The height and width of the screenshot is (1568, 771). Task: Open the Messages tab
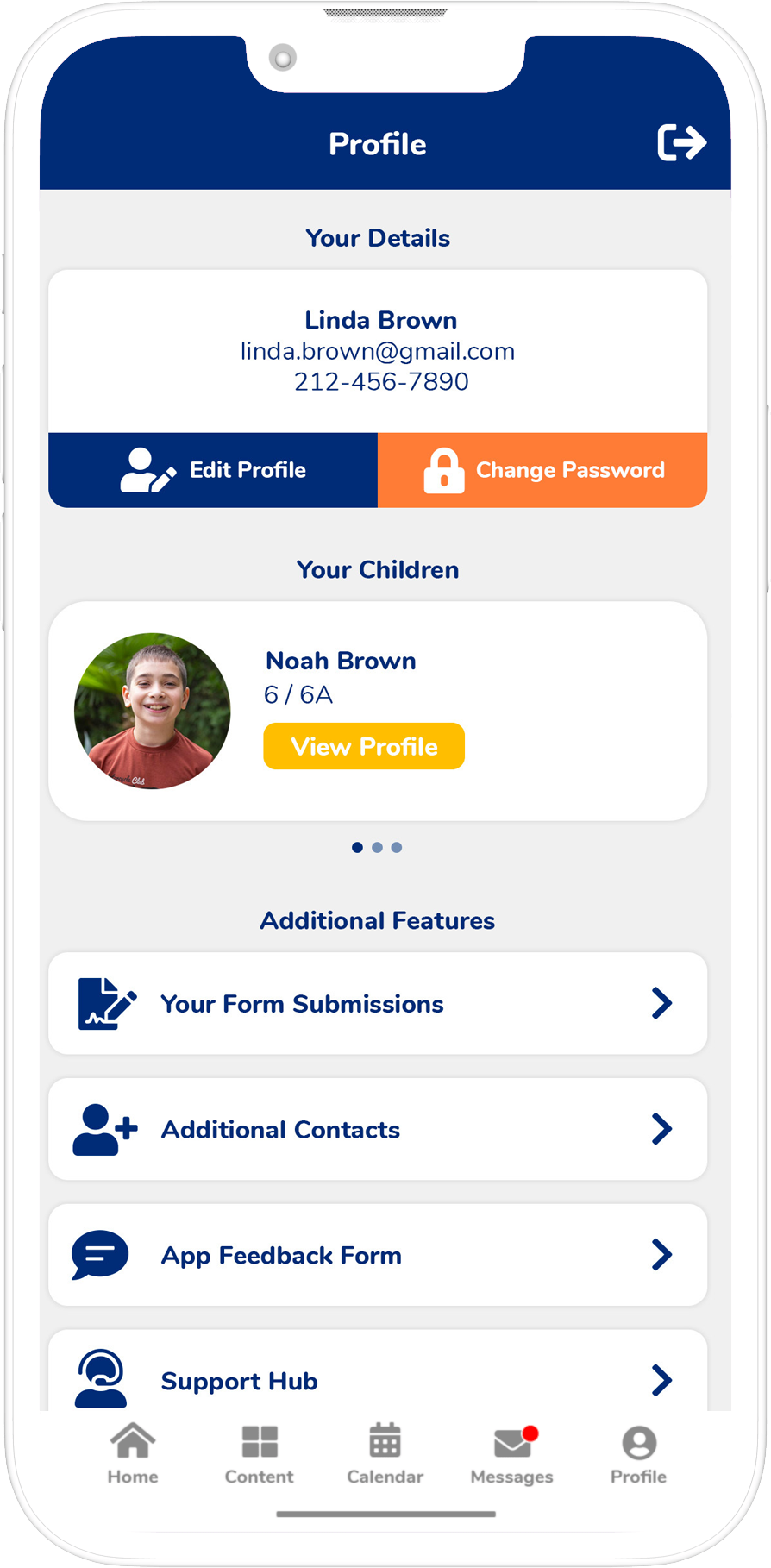coord(511,1454)
